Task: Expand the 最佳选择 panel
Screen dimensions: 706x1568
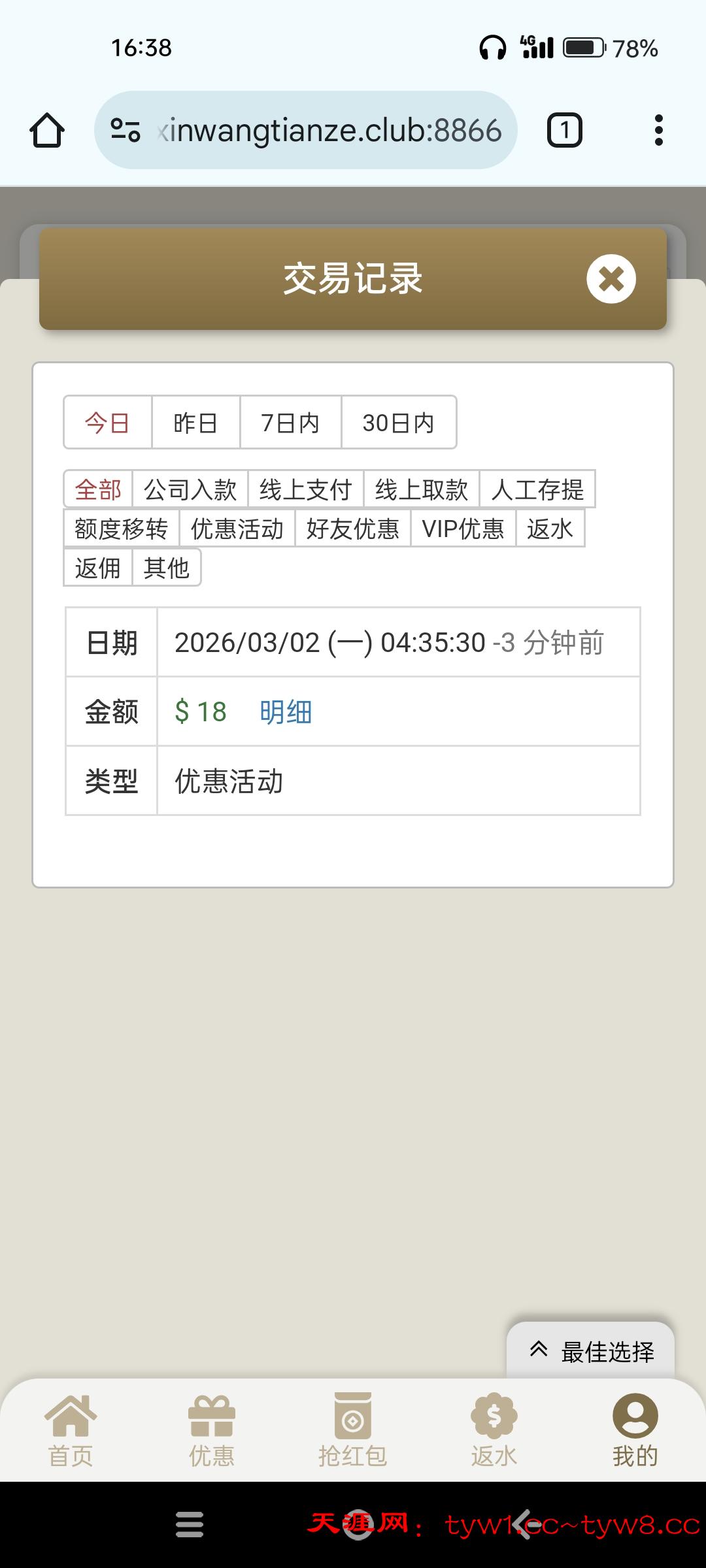Action: pyautogui.click(x=591, y=1352)
